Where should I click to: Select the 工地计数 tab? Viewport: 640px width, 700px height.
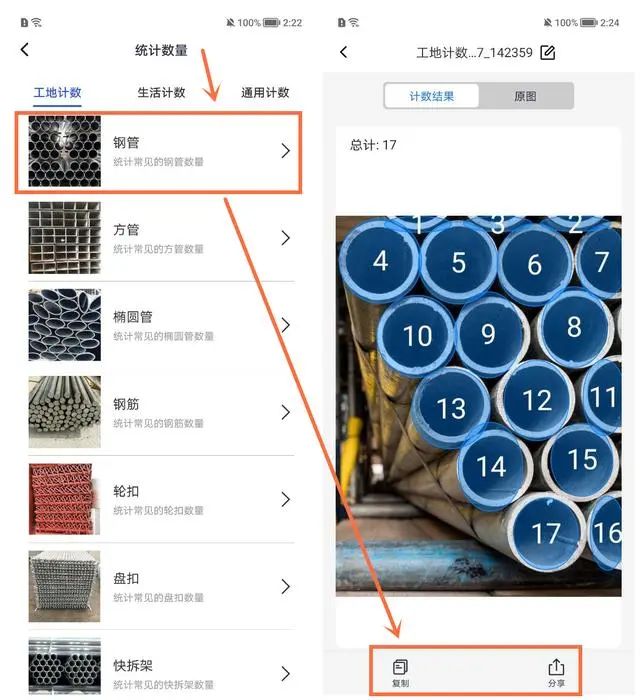[57, 93]
